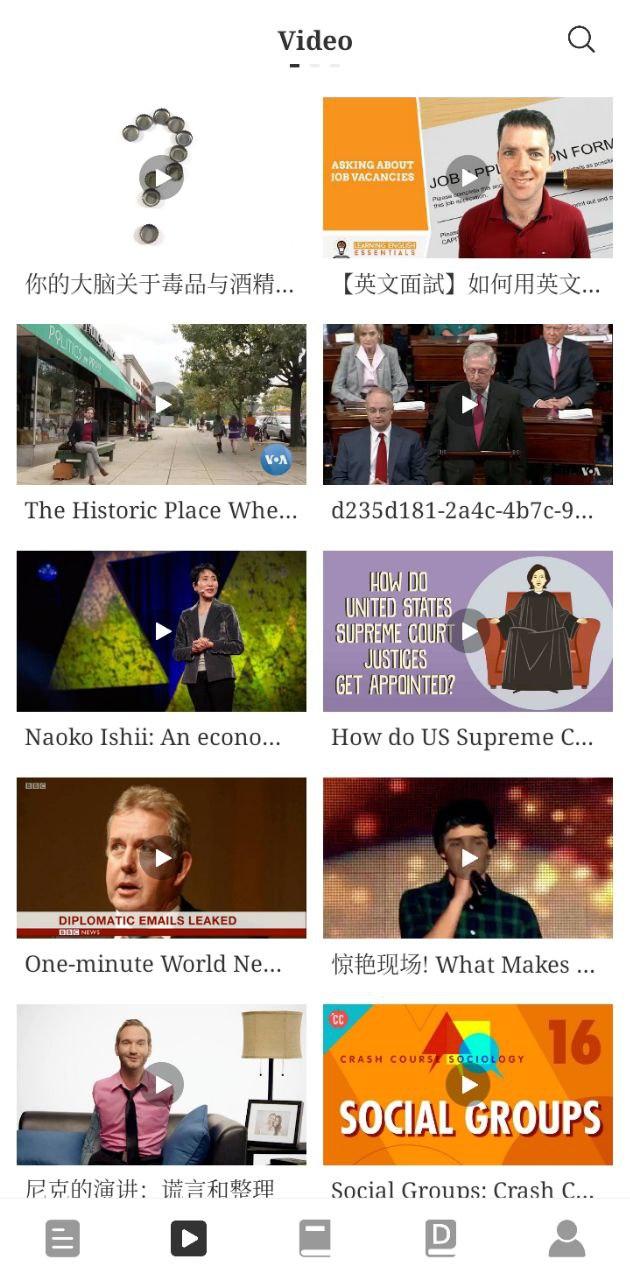Select the video tab in bottom bar
Viewport: 630px width, 1280px height.
188,1238
